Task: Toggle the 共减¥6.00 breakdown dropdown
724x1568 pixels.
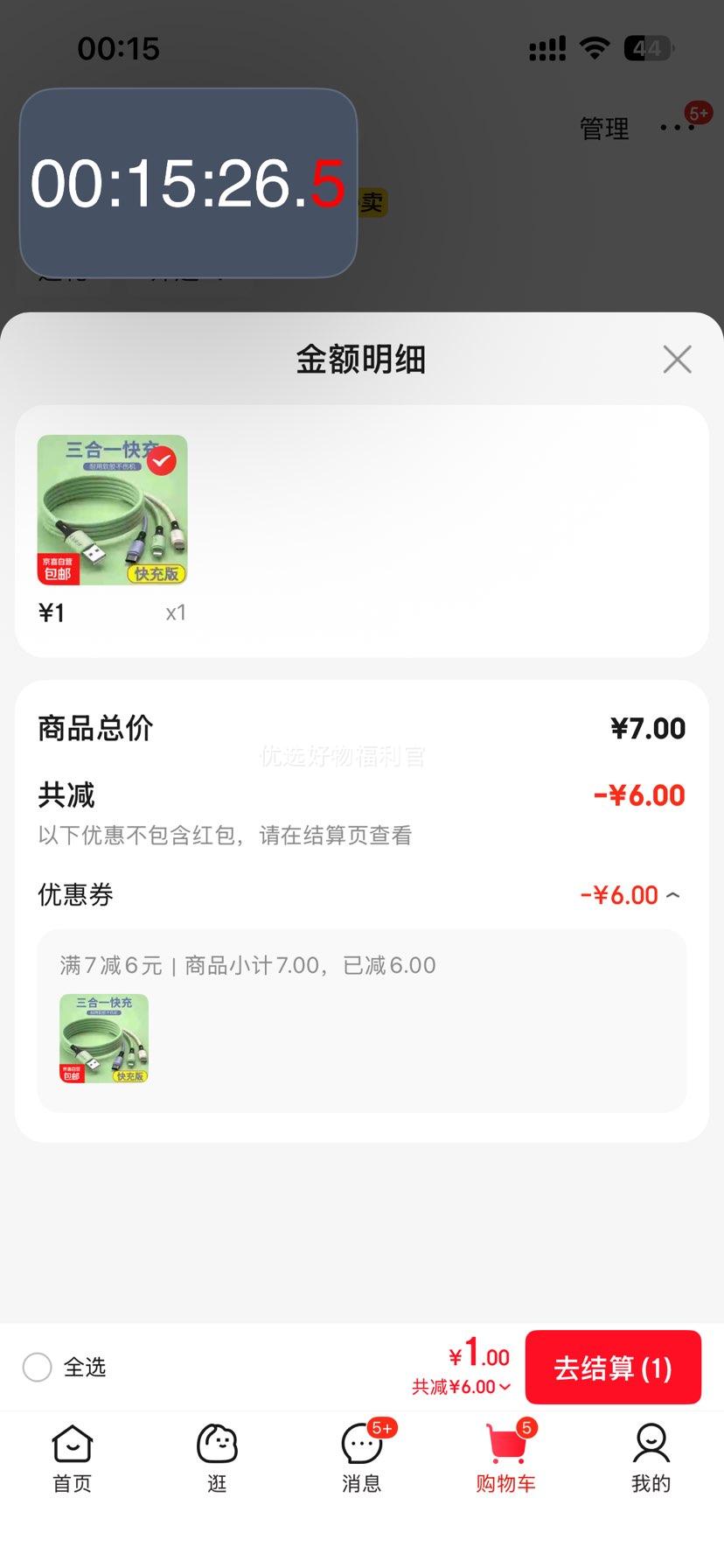Action: click(462, 1387)
